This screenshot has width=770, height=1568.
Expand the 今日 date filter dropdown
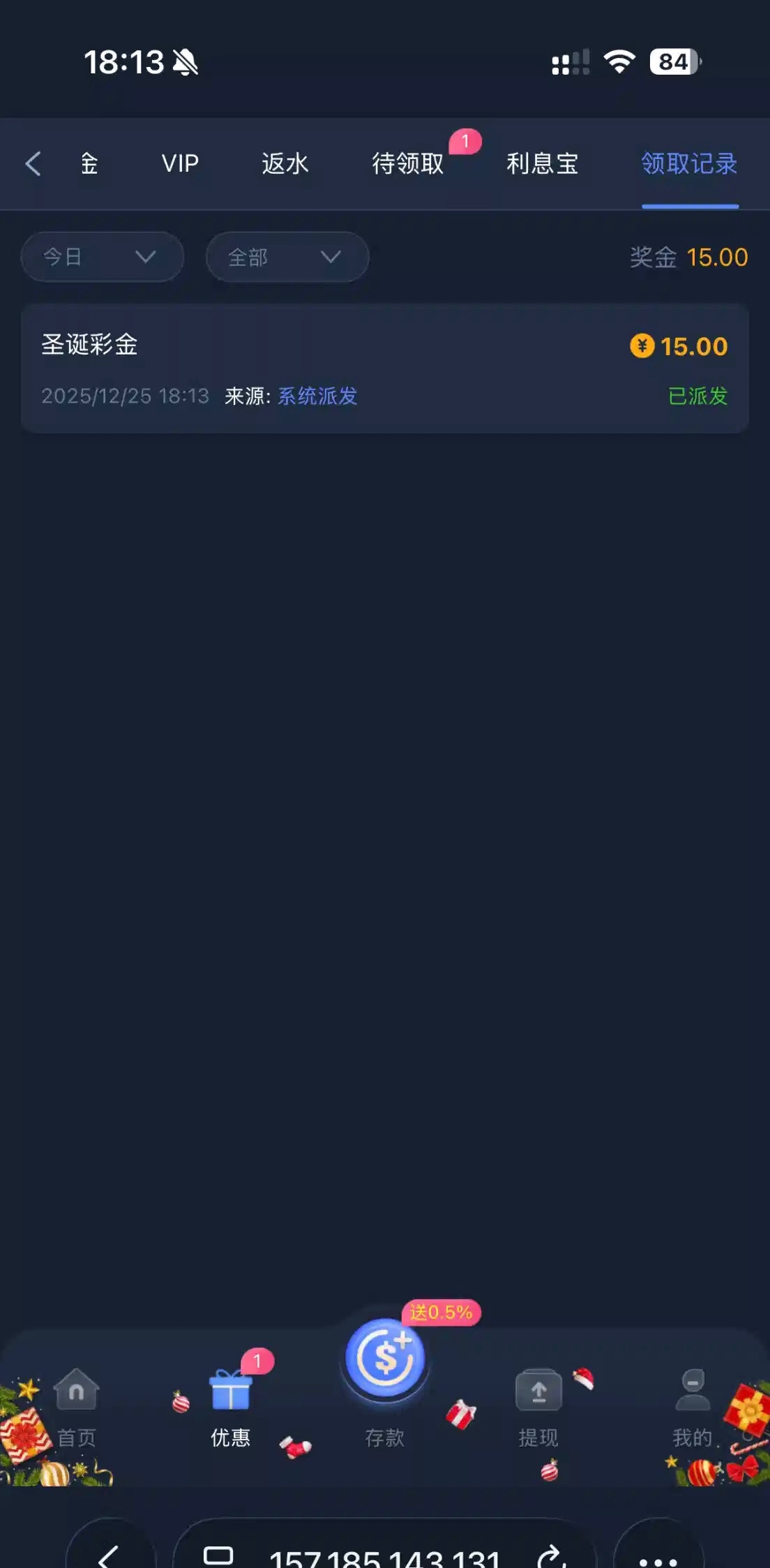pyautogui.click(x=102, y=257)
